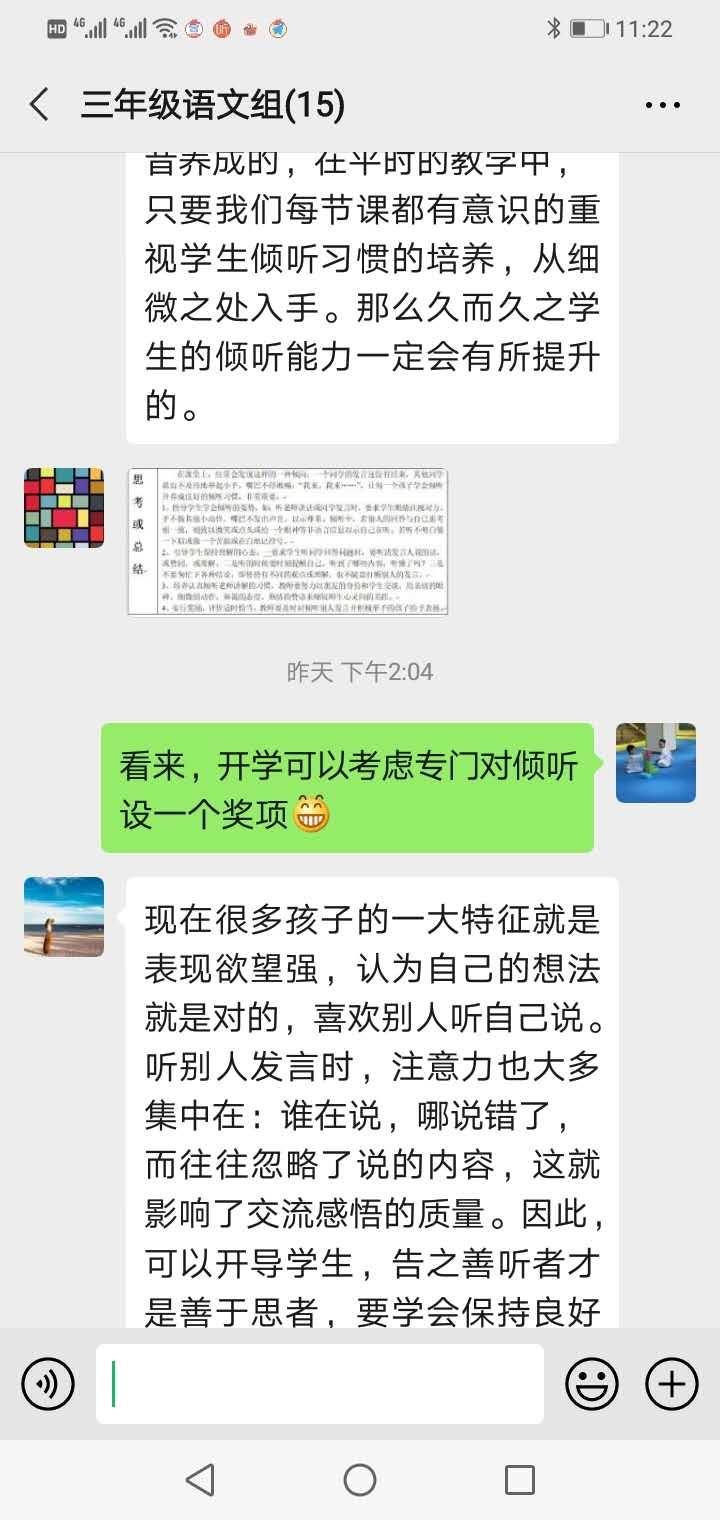
Task: Open the plus attachments menu
Action: 671,1384
